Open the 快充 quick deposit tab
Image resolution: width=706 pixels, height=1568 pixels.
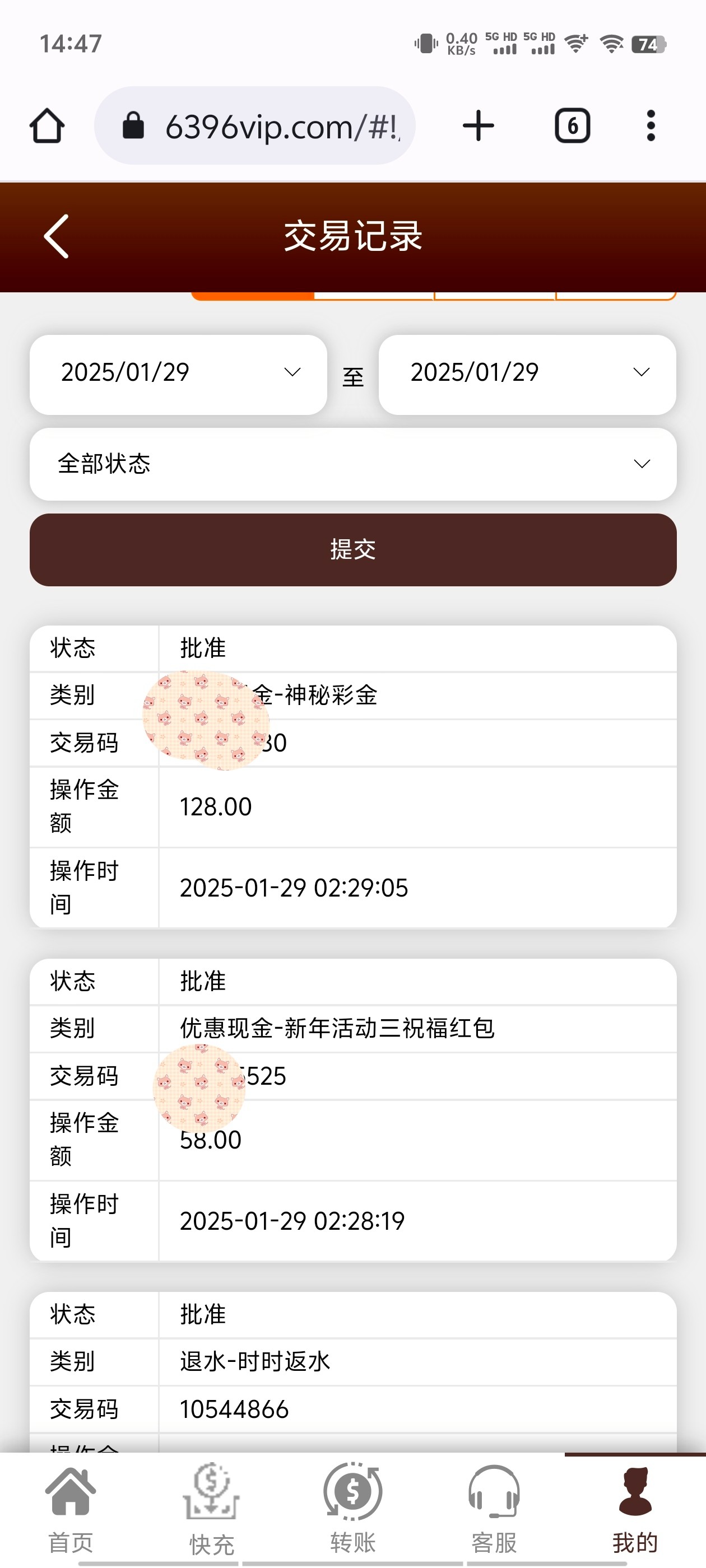pos(211,1510)
